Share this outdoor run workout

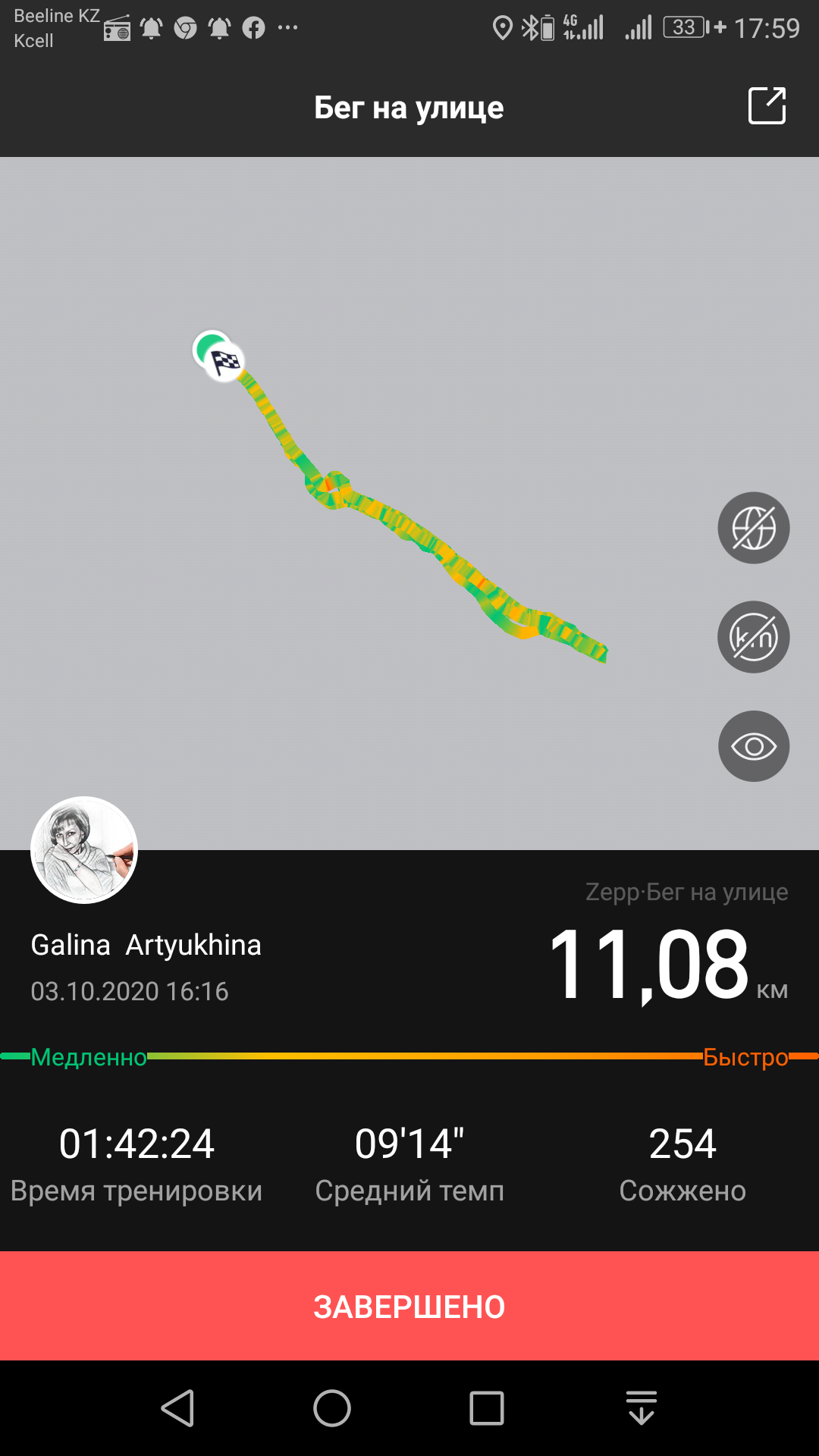[x=767, y=105]
